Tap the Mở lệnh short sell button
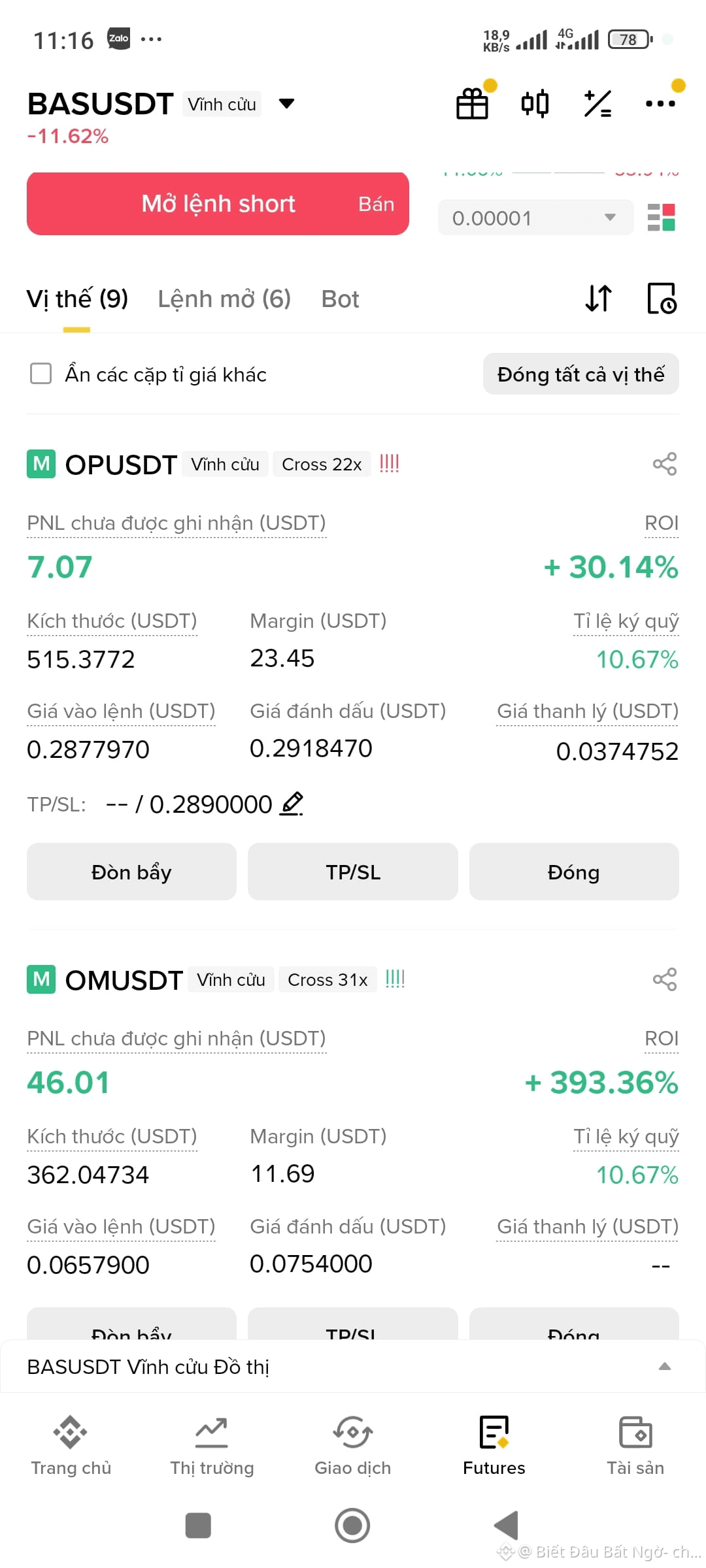 (218, 204)
